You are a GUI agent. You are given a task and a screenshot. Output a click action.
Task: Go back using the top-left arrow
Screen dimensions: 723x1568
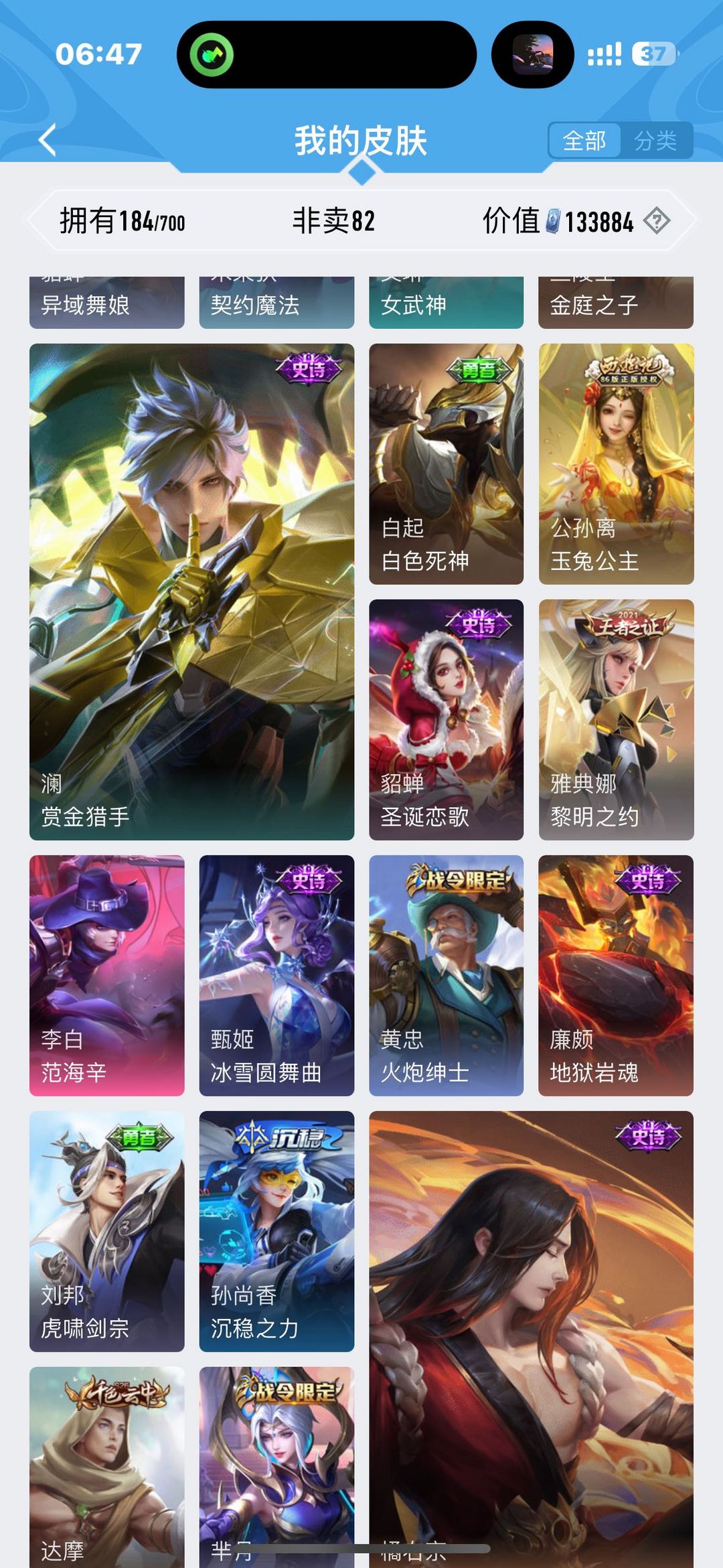(x=47, y=141)
